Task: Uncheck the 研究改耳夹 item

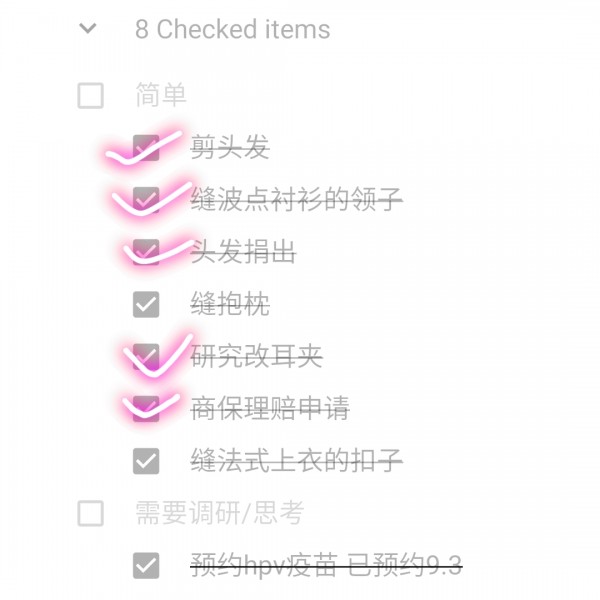Action: [146, 356]
